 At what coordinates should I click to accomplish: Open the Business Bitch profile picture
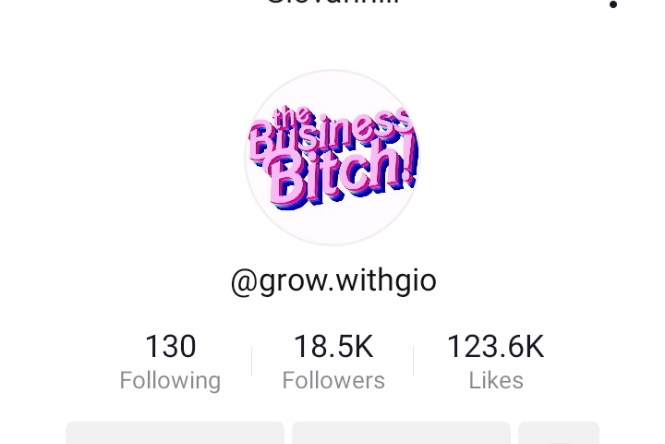pyautogui.click(x=332, y=158)
